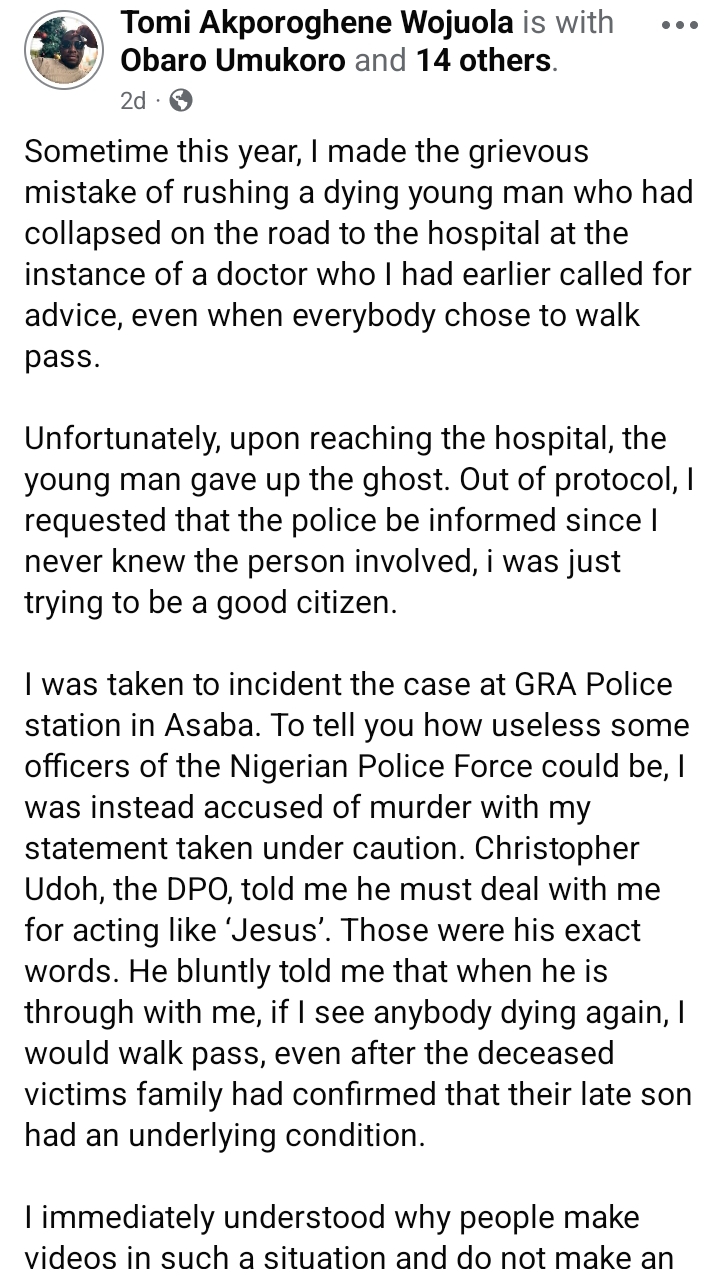View the 14 others tagged
Viewport: 720px width, 1285px height.
483,61
